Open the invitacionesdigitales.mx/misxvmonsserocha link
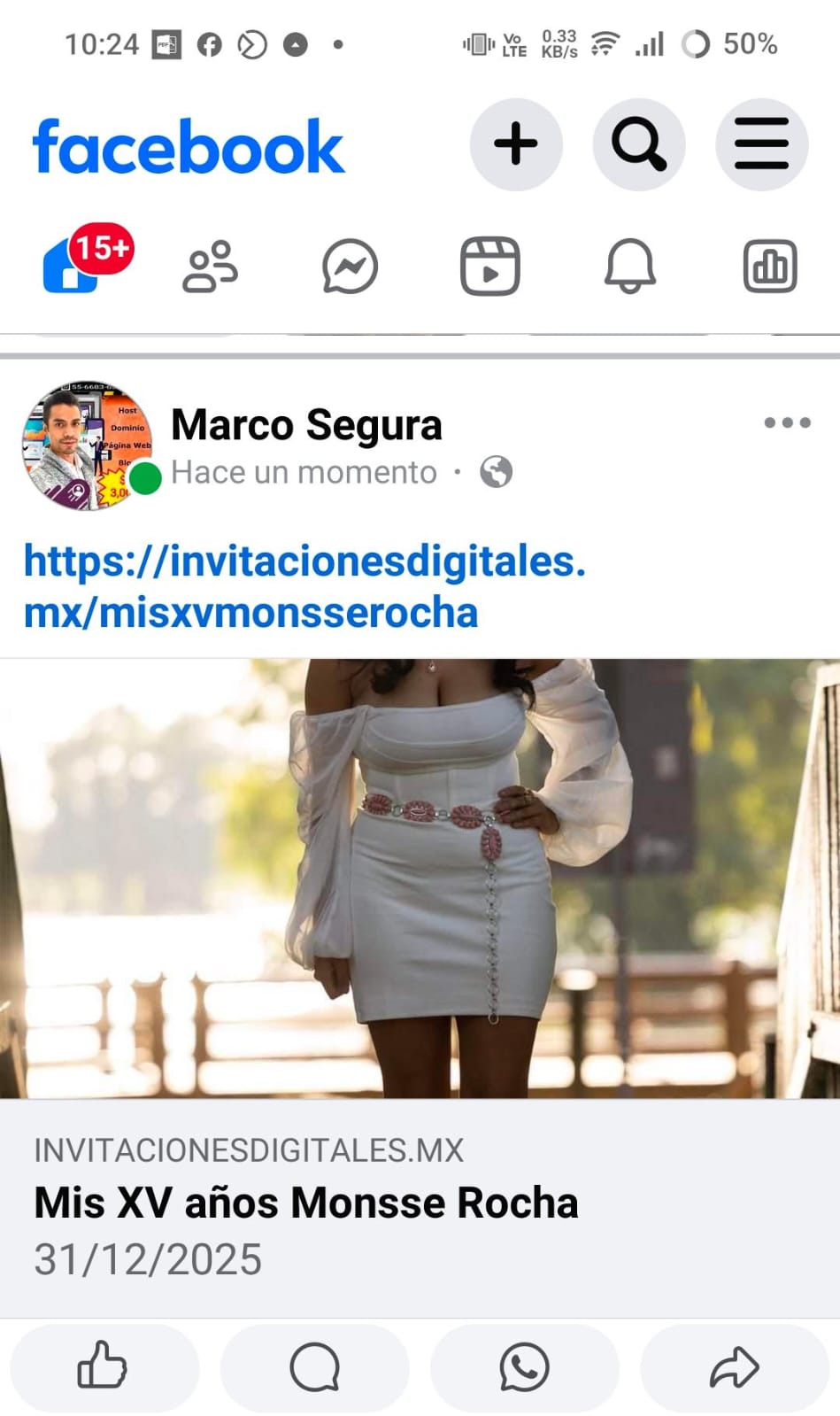 (304, 586)
